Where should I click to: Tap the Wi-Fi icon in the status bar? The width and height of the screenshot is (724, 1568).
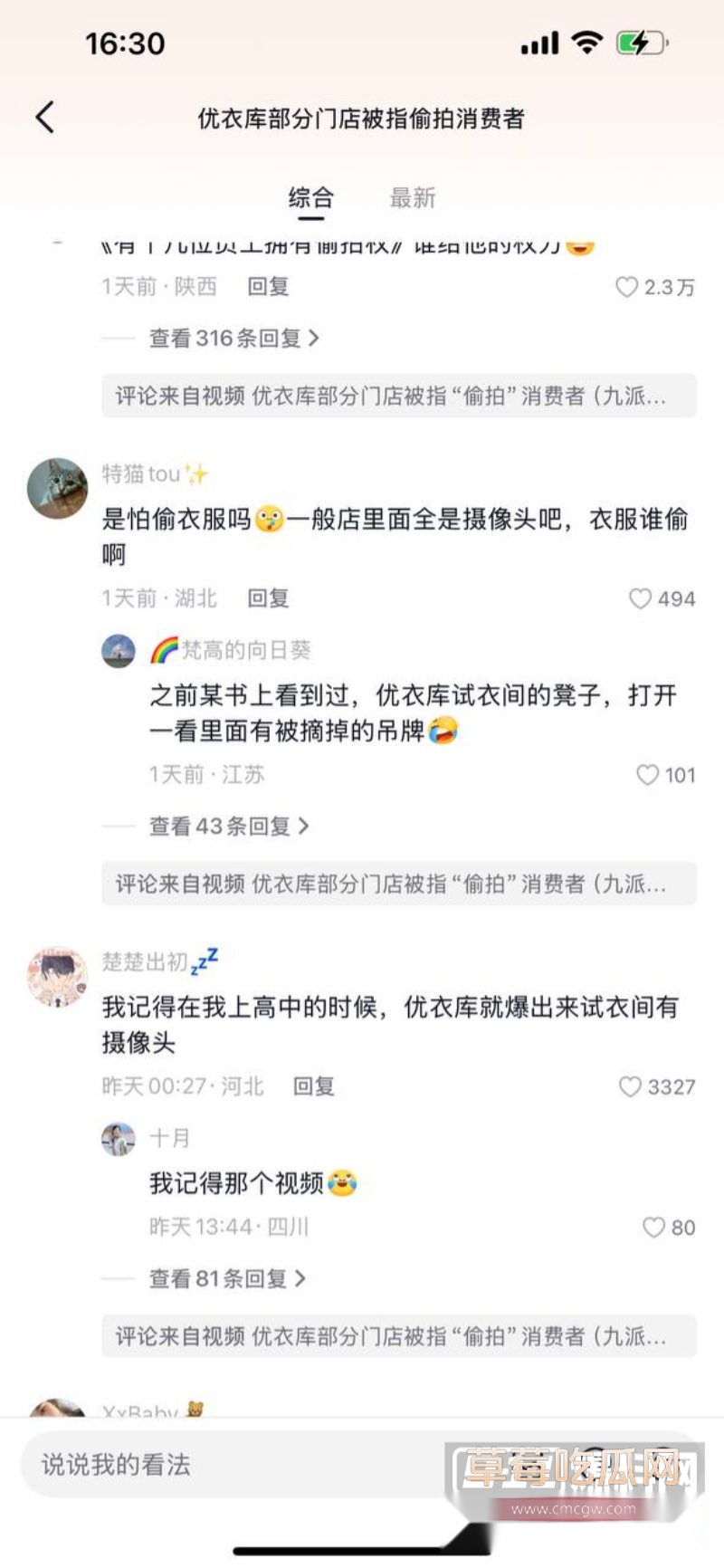pos(585,42)
